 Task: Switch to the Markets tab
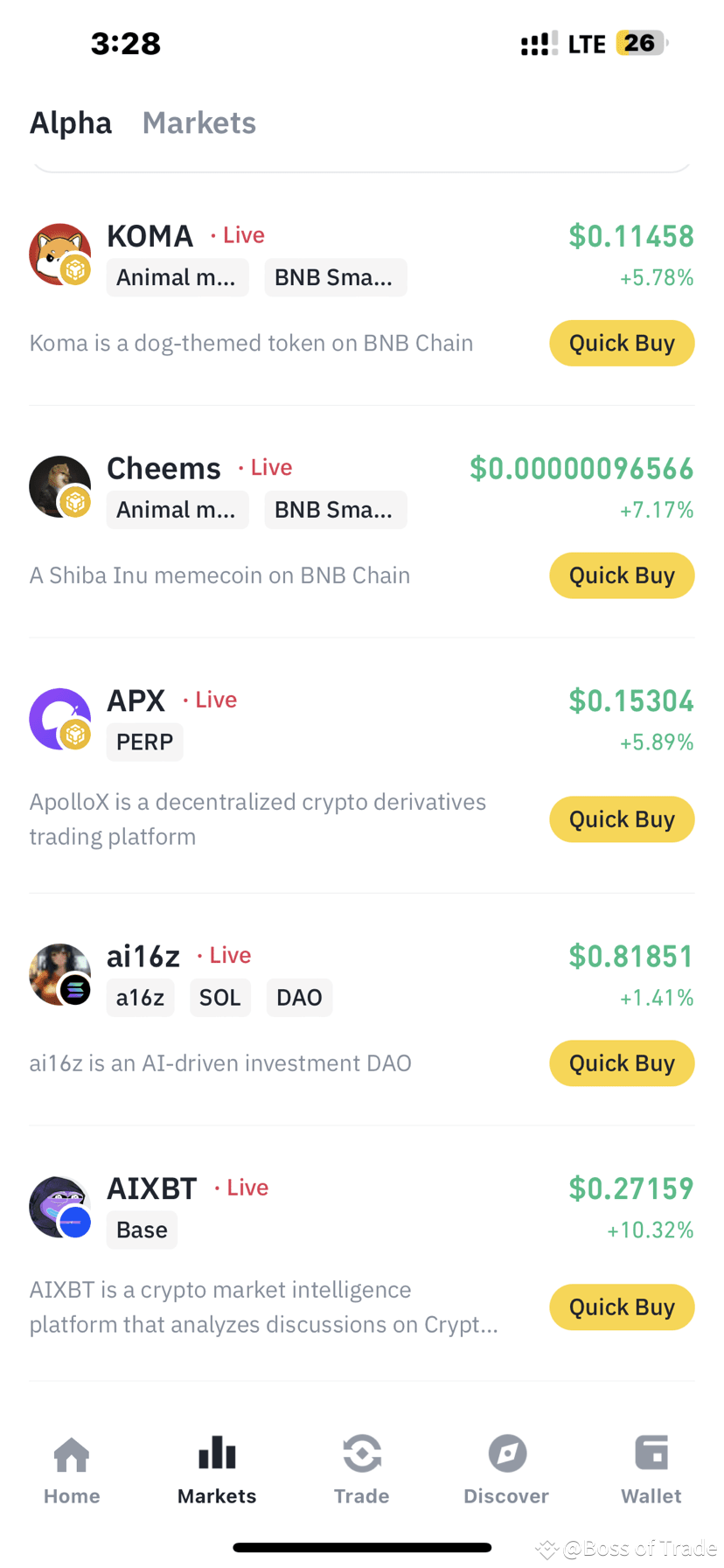point(198,122)
